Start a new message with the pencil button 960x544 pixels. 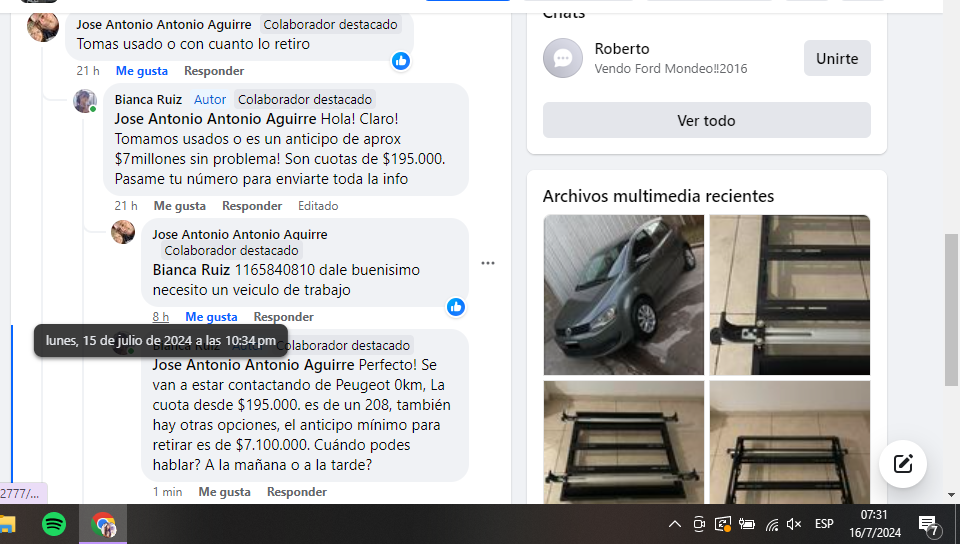[903, 463]
